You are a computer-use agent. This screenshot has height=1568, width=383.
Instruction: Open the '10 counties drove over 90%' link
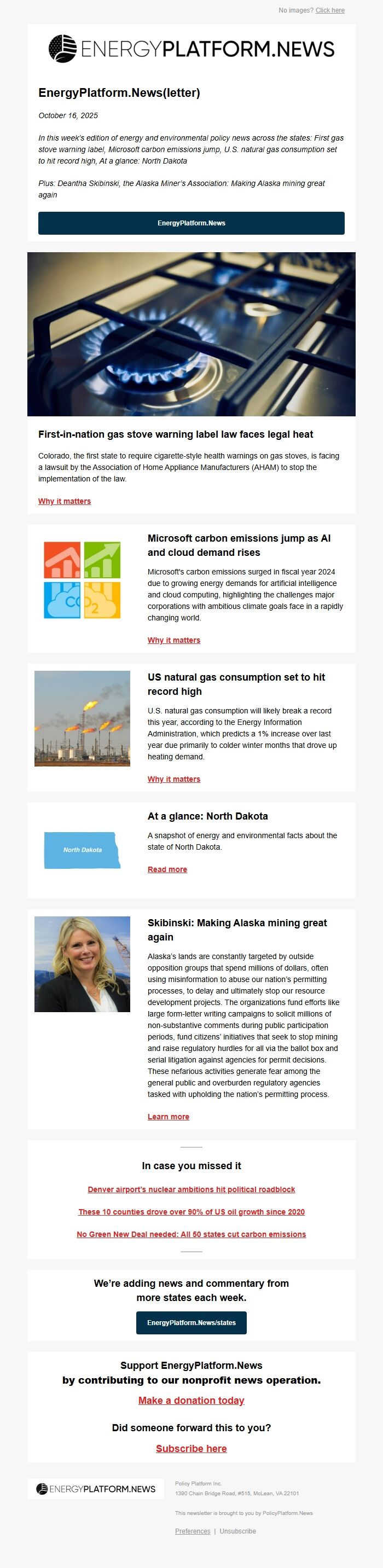tap(191, 1211)
